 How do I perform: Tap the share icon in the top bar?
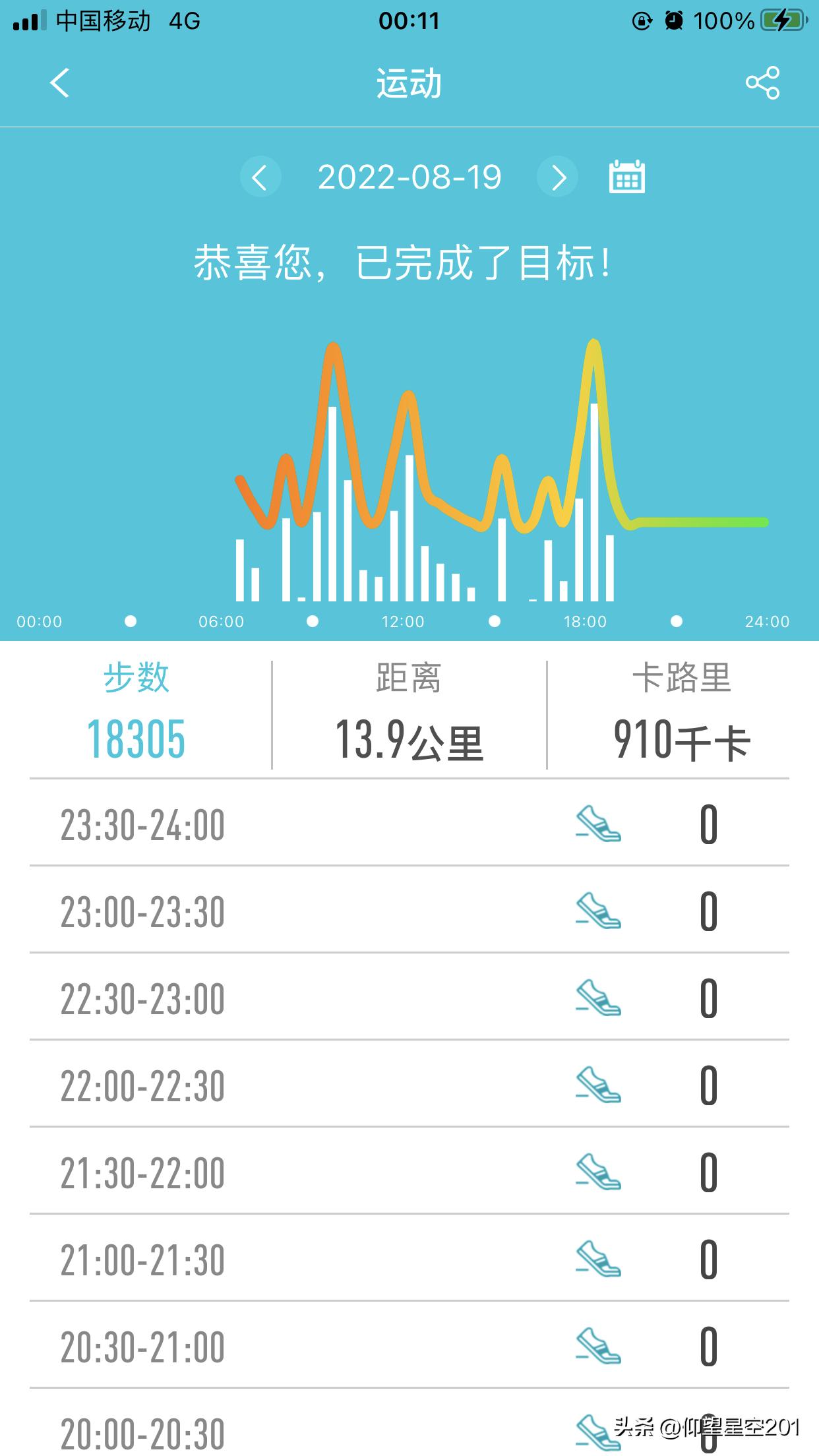pos(762,83)
